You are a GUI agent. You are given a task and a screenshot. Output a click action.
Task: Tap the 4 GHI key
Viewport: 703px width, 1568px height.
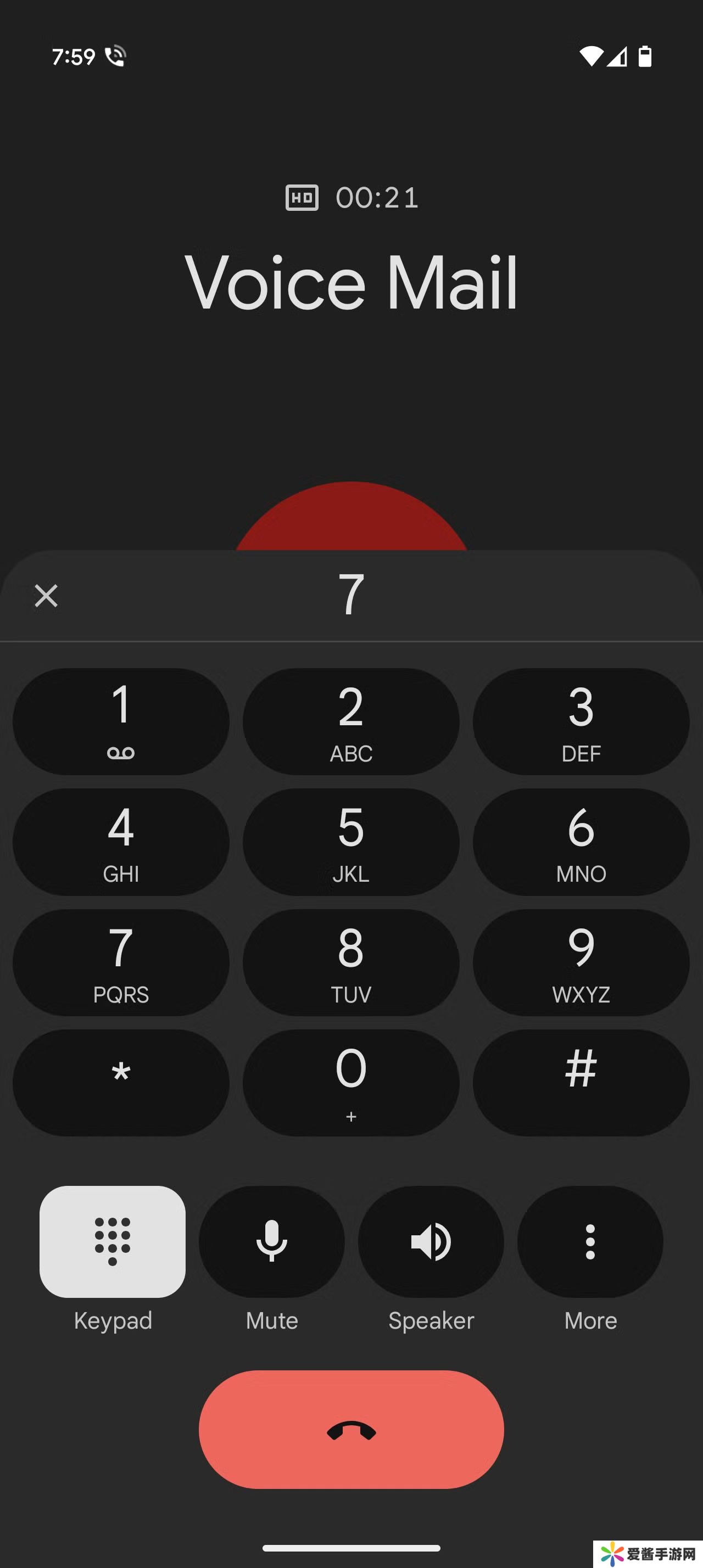[120, 842]
